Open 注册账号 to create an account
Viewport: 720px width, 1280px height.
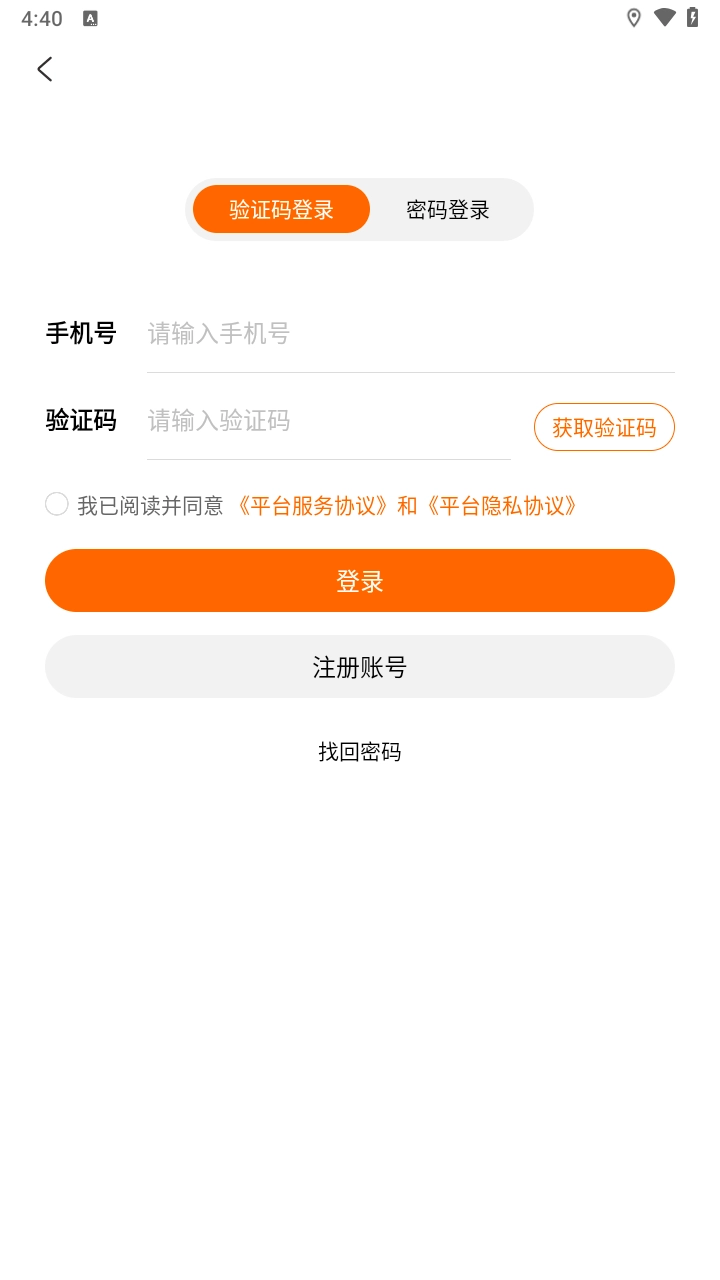coord(360,667)
